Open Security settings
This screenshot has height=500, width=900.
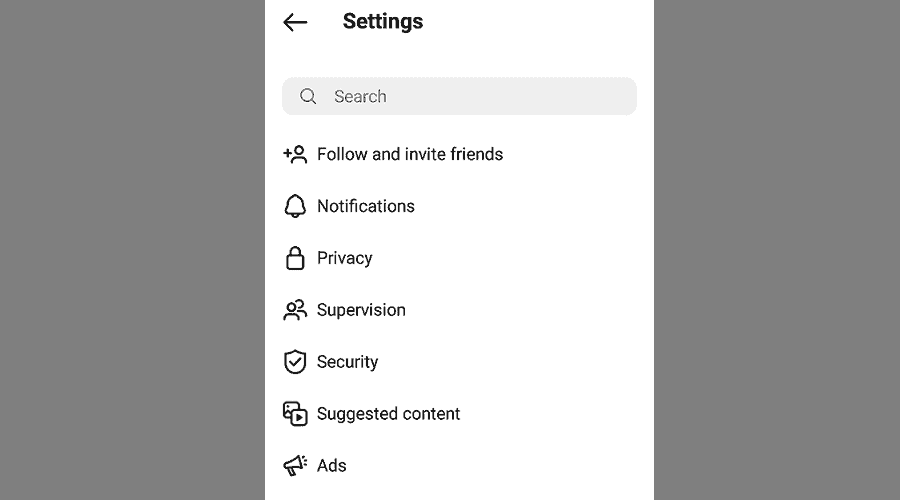tap(347, 362)
